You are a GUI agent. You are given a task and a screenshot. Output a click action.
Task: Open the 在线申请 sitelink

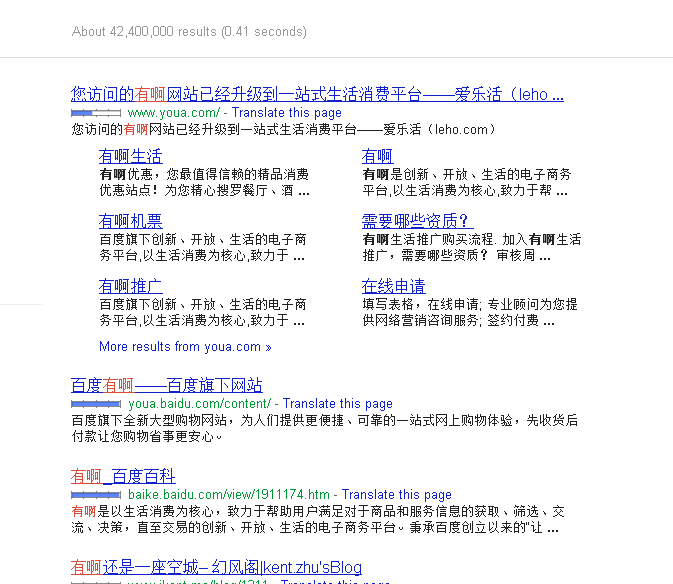click(393, 286)
